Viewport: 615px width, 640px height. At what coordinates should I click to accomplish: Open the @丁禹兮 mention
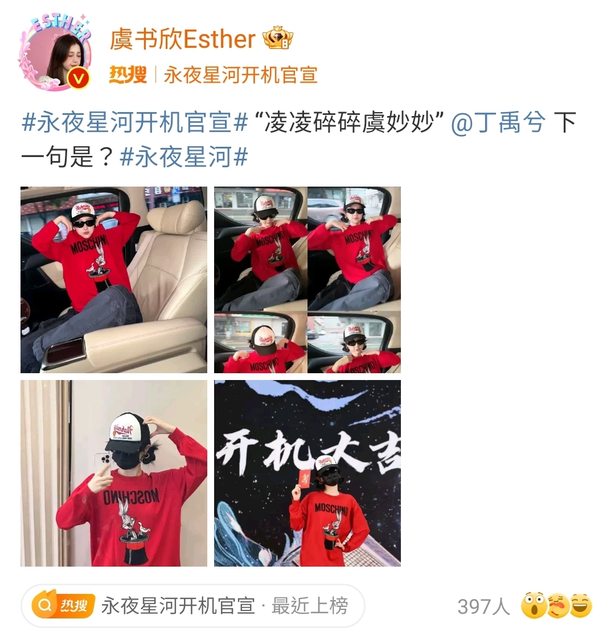tap(498, 125)
